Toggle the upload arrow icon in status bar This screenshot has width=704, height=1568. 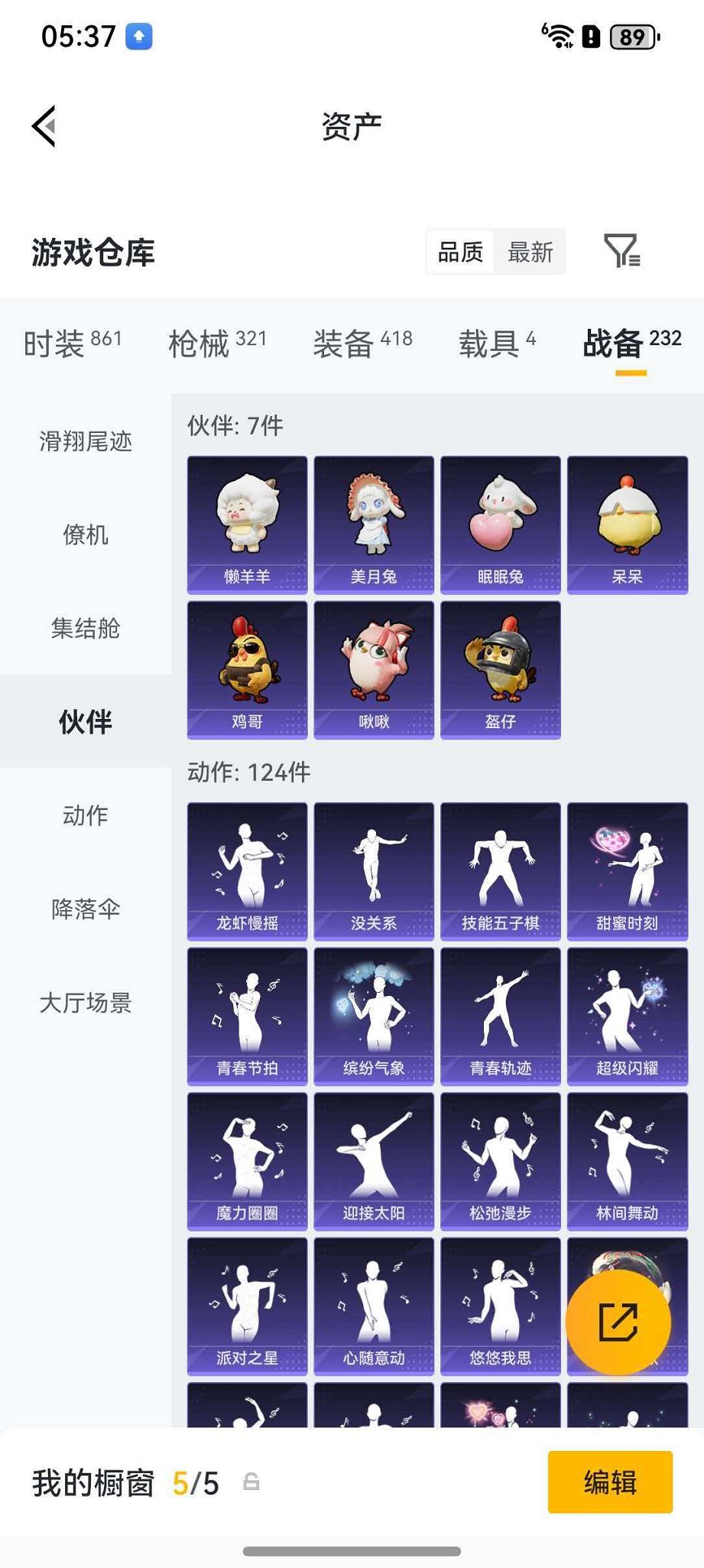(x=138, y=34)
